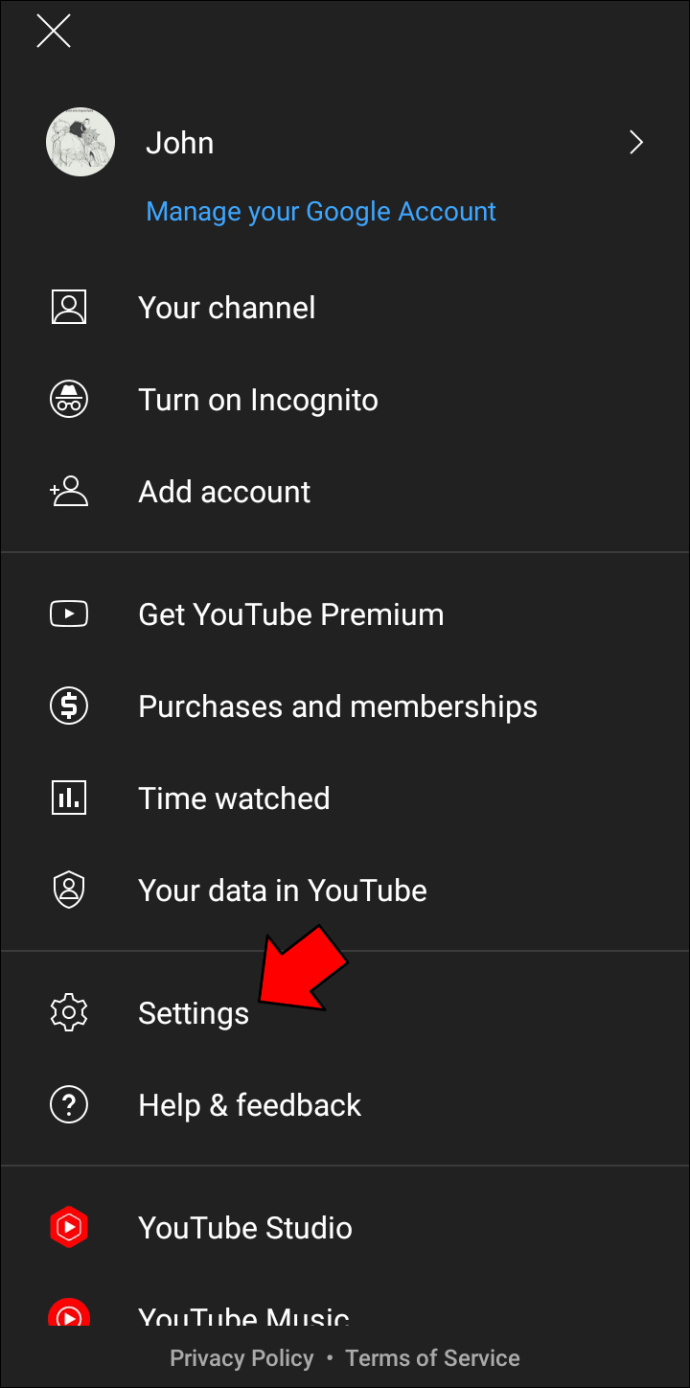Close the account menu
The image size is (690, 1388).
pyautogui.click(x=53, y=31)
